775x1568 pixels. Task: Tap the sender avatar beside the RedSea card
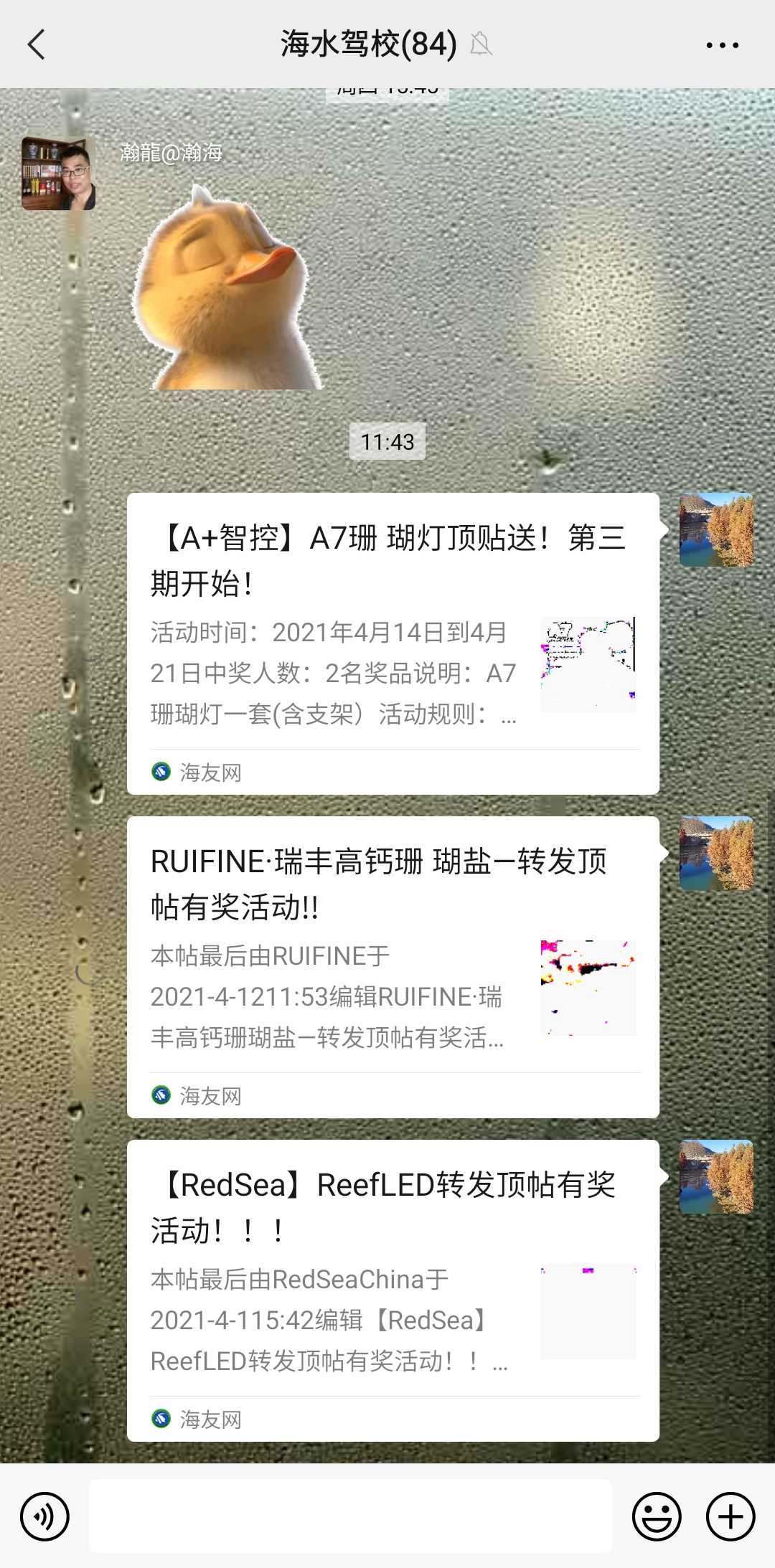coord(716,1176)
